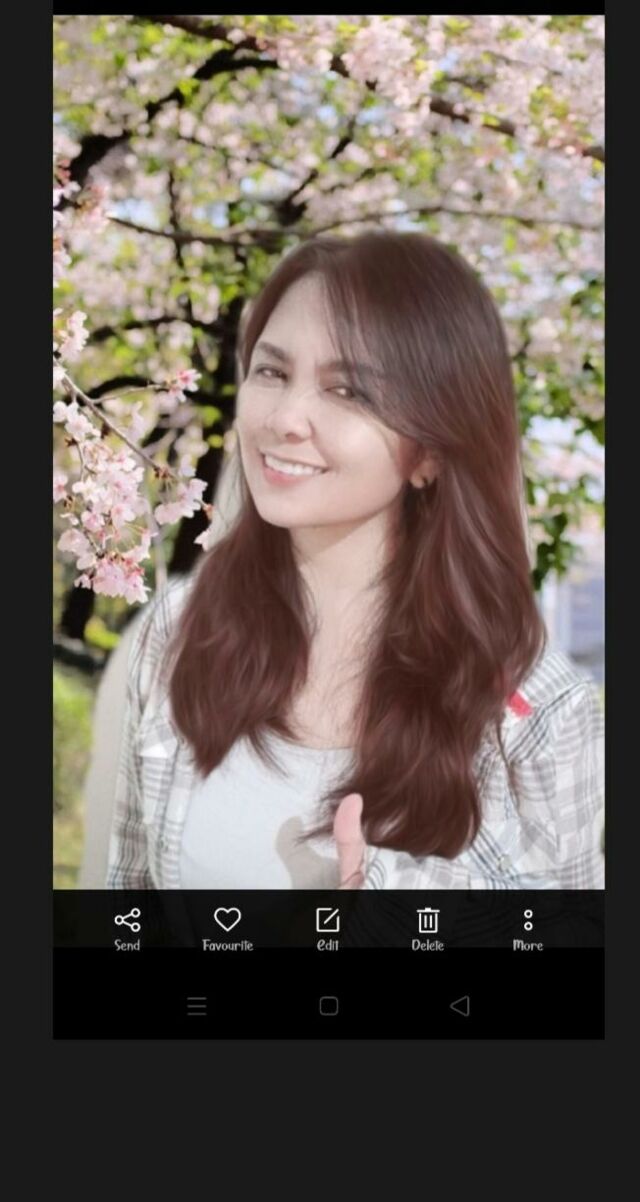Mark the photo as Favourite
Viewport: 640px width, 1202px height.
point(228,928)
